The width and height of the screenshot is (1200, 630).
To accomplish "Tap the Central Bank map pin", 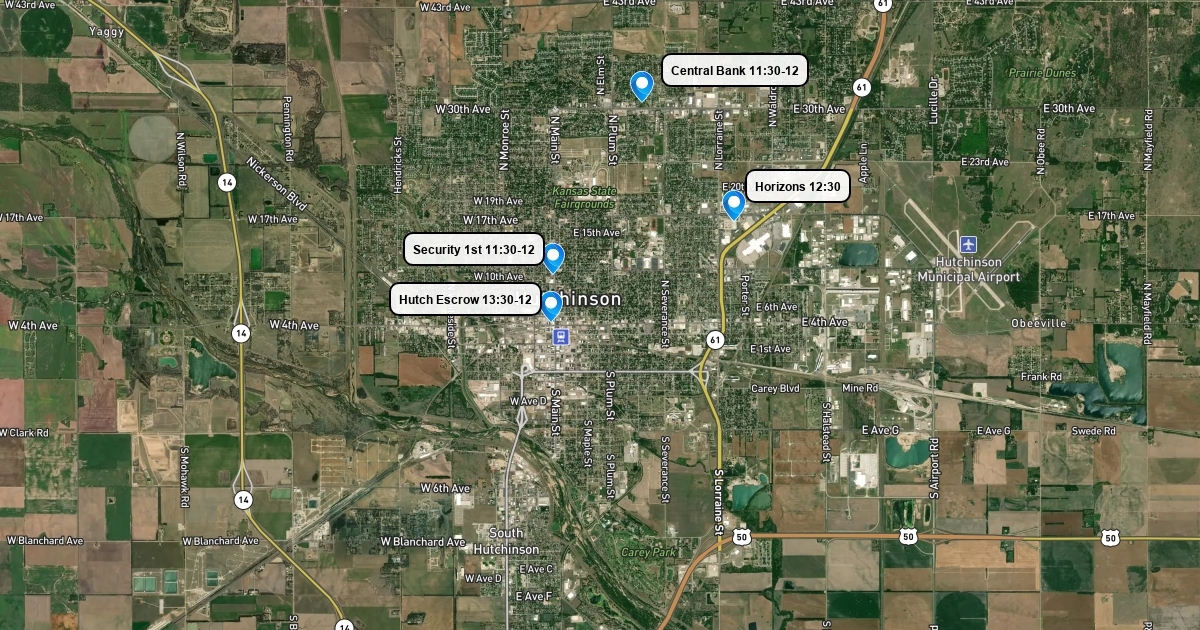I will (642, 85).
